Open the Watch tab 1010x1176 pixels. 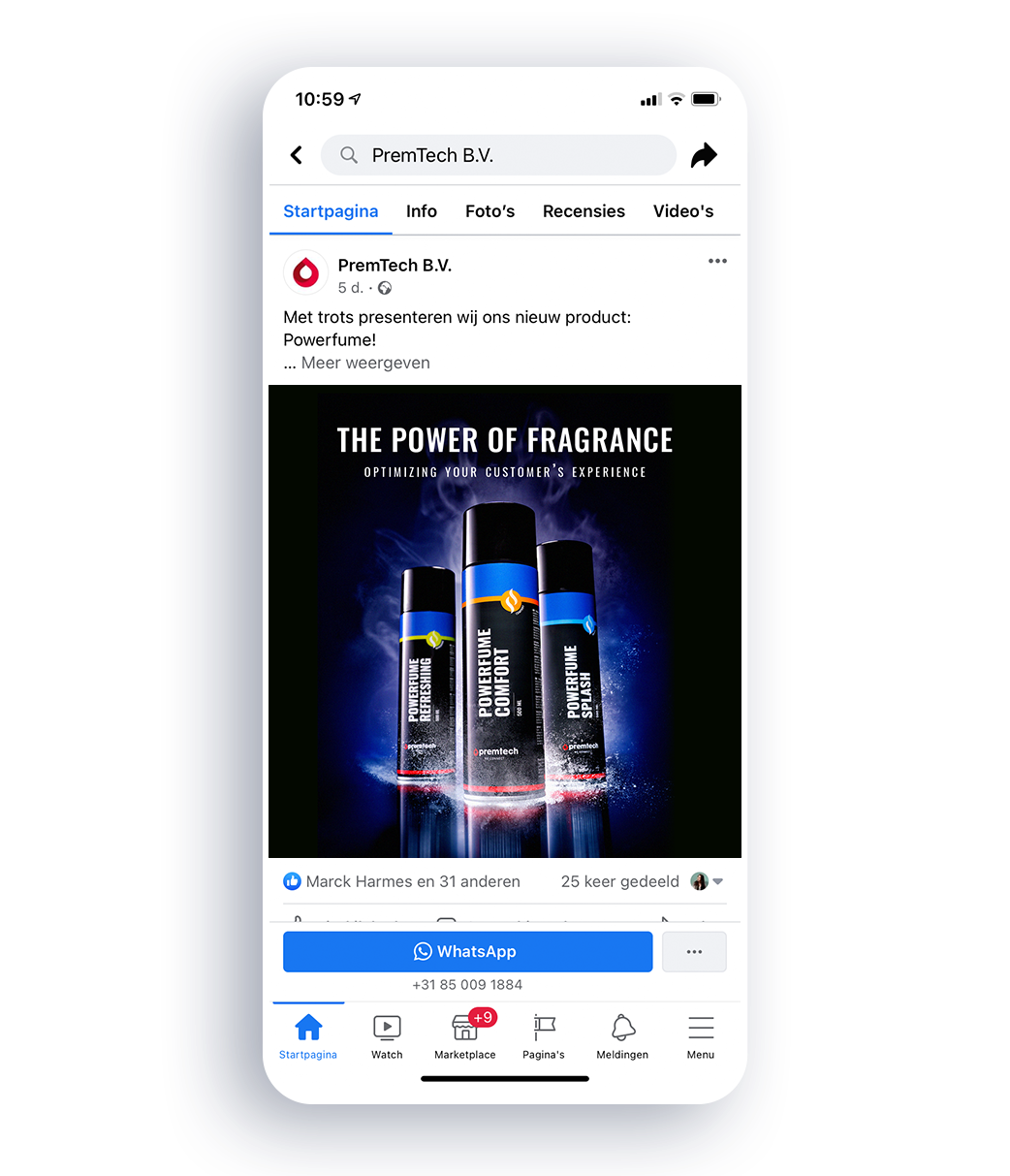pyautogui.click(x=387, y=1035)
